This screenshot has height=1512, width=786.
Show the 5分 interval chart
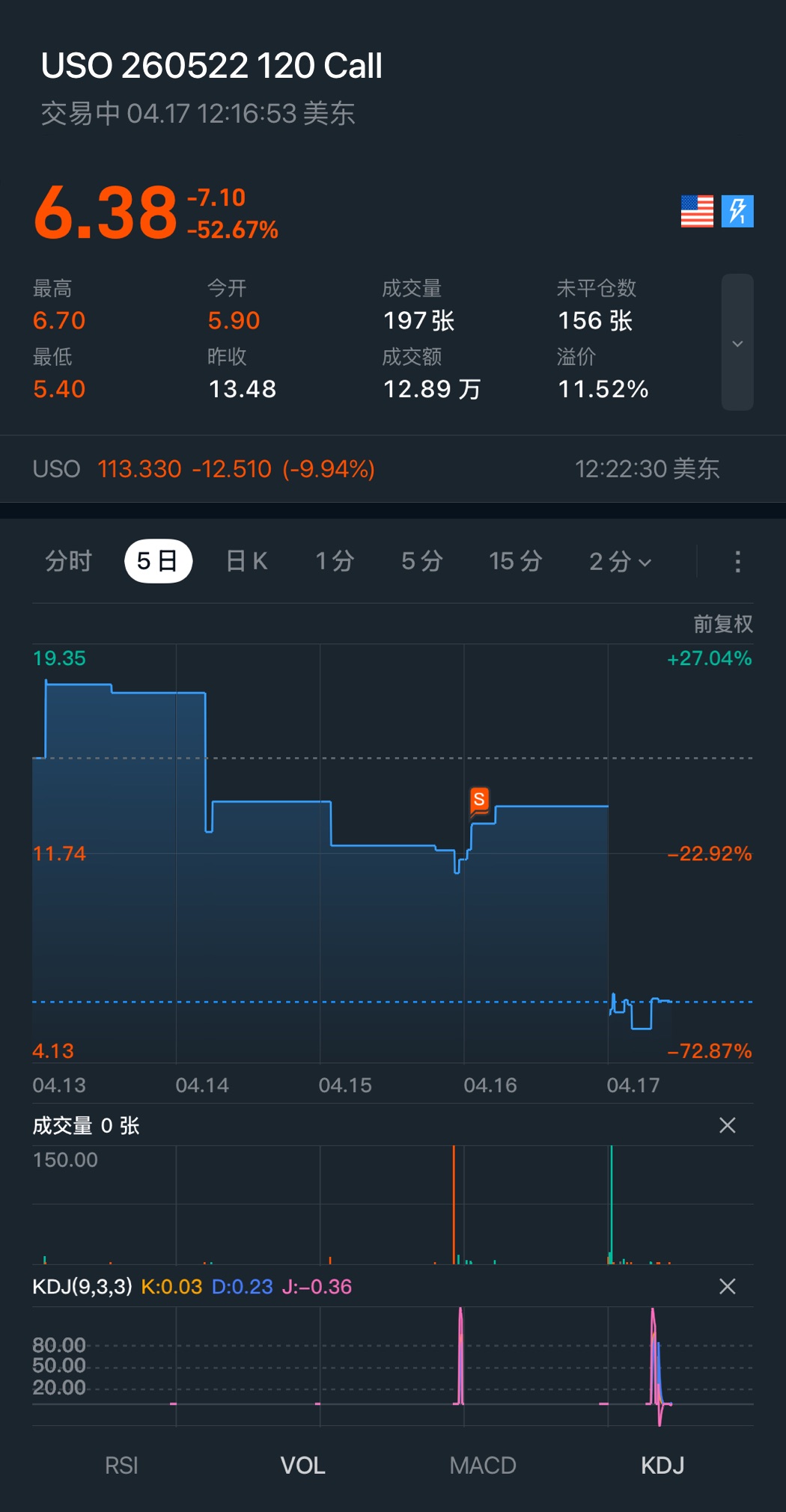tap(422, 561)
